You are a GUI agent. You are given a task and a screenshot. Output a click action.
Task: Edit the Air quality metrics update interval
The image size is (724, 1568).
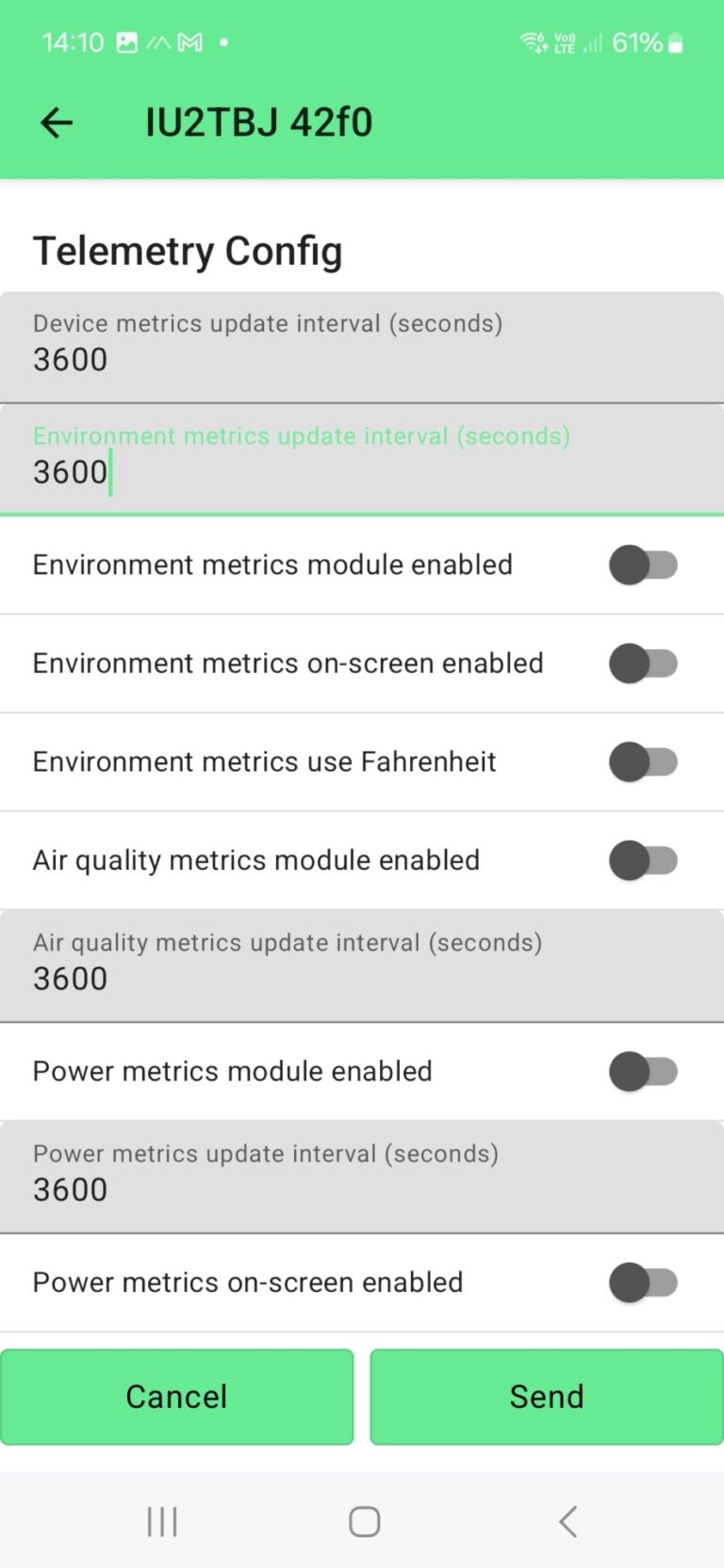click(362, 965)
